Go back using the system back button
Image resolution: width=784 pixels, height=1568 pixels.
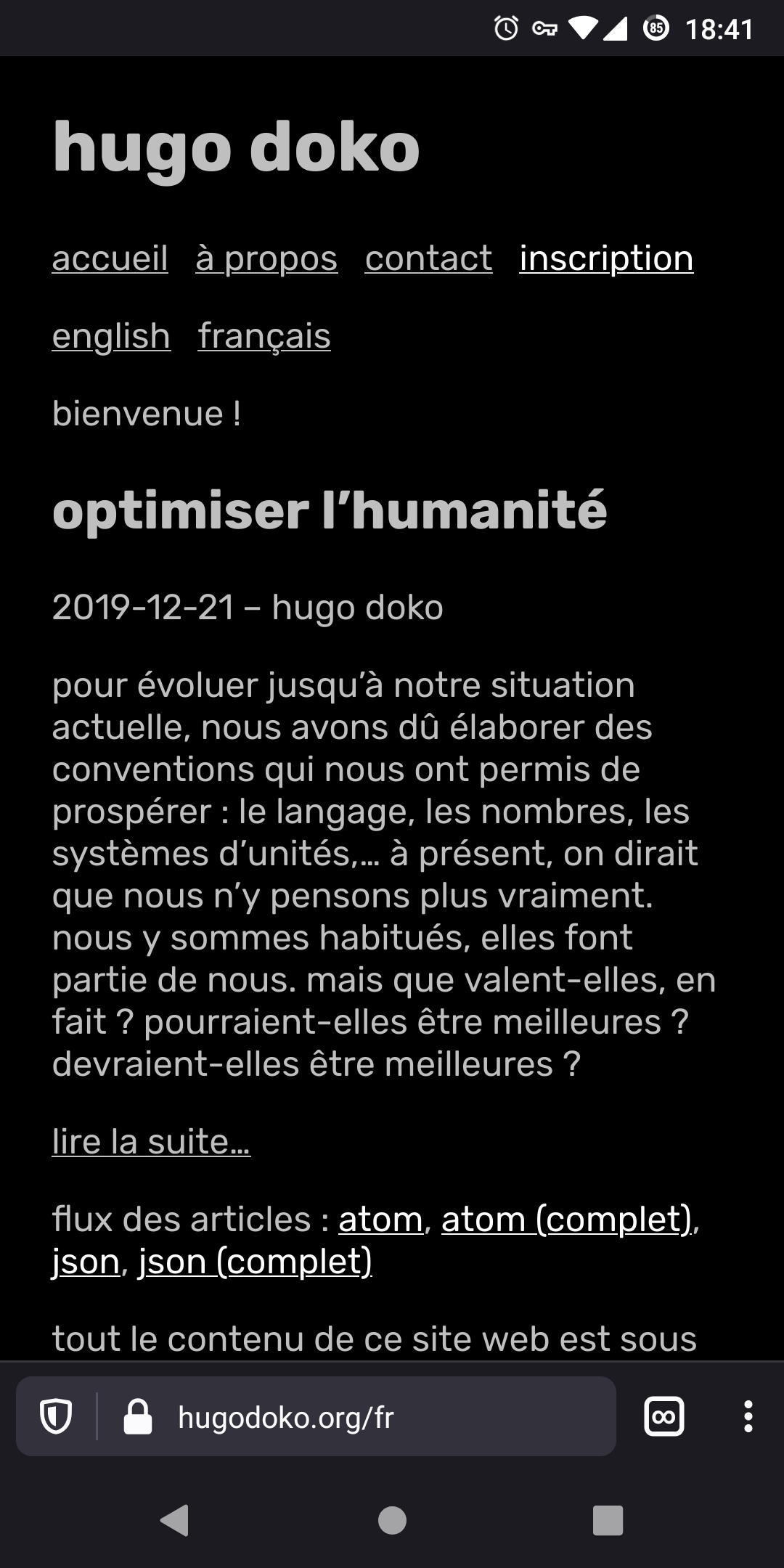[175, 1520]
